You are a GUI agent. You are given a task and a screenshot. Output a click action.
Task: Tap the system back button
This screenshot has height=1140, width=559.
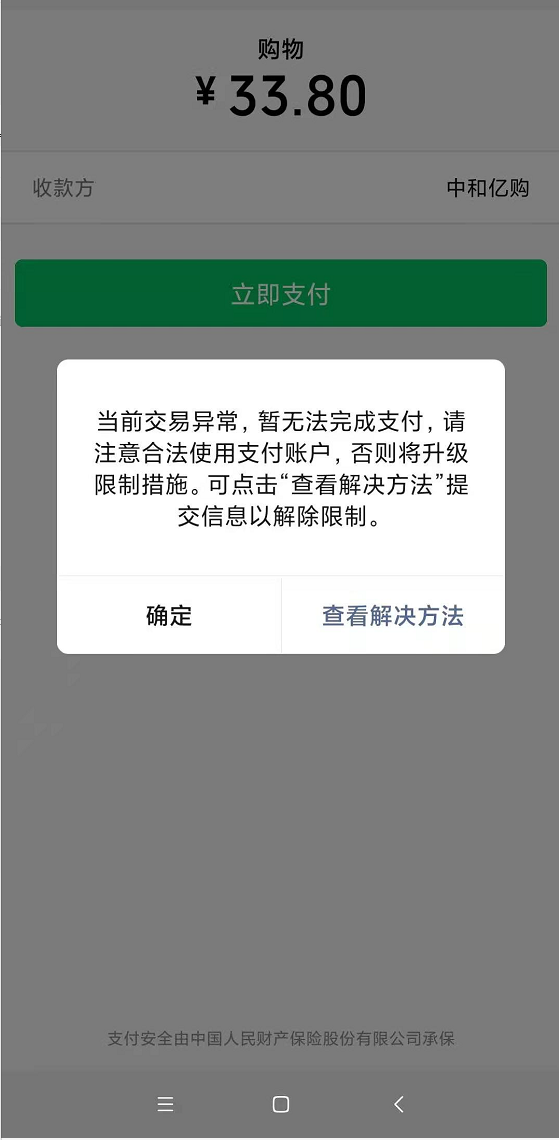398,1104
